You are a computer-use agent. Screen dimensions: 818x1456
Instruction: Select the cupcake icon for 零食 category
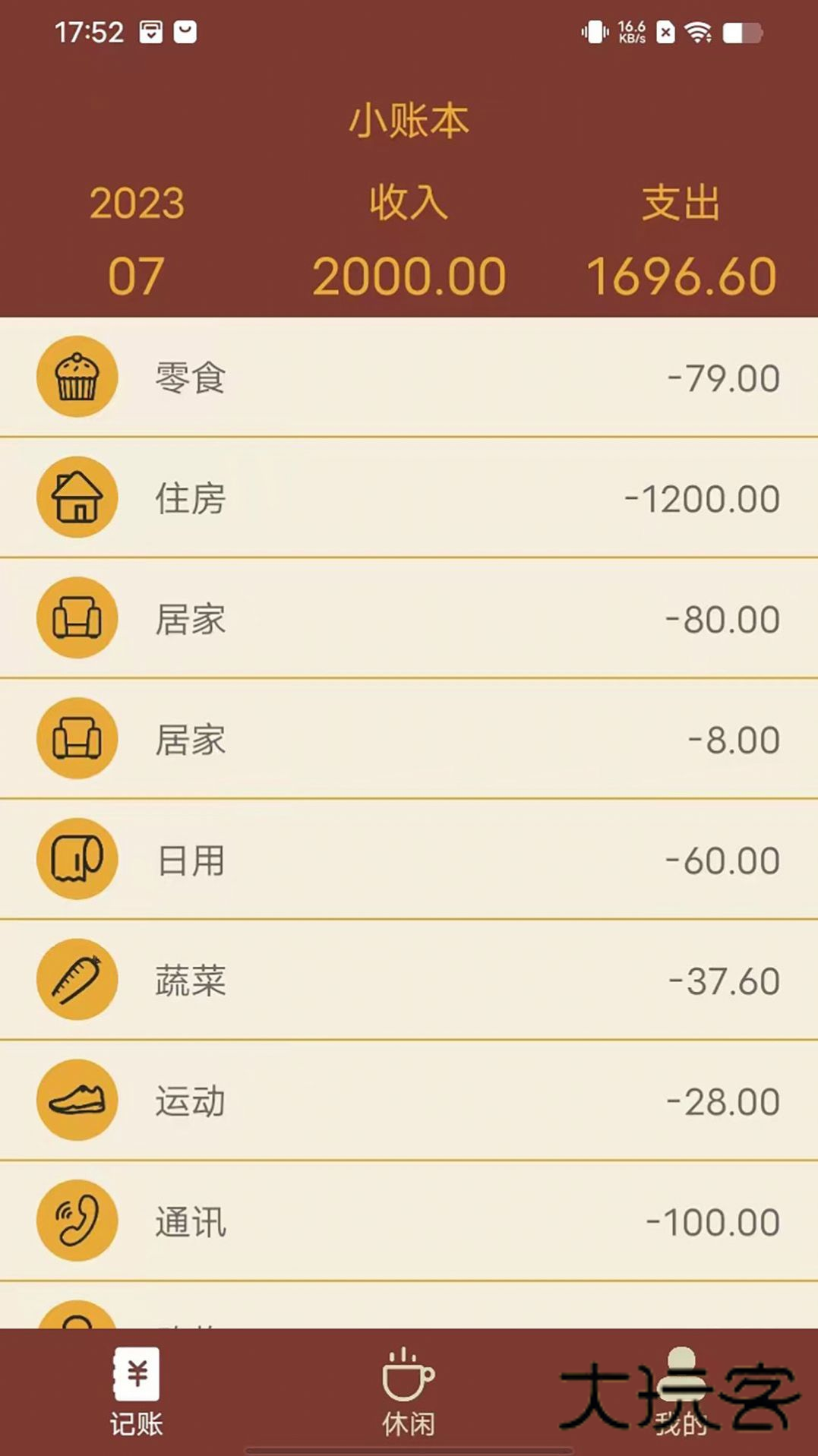tap(77, 377)
